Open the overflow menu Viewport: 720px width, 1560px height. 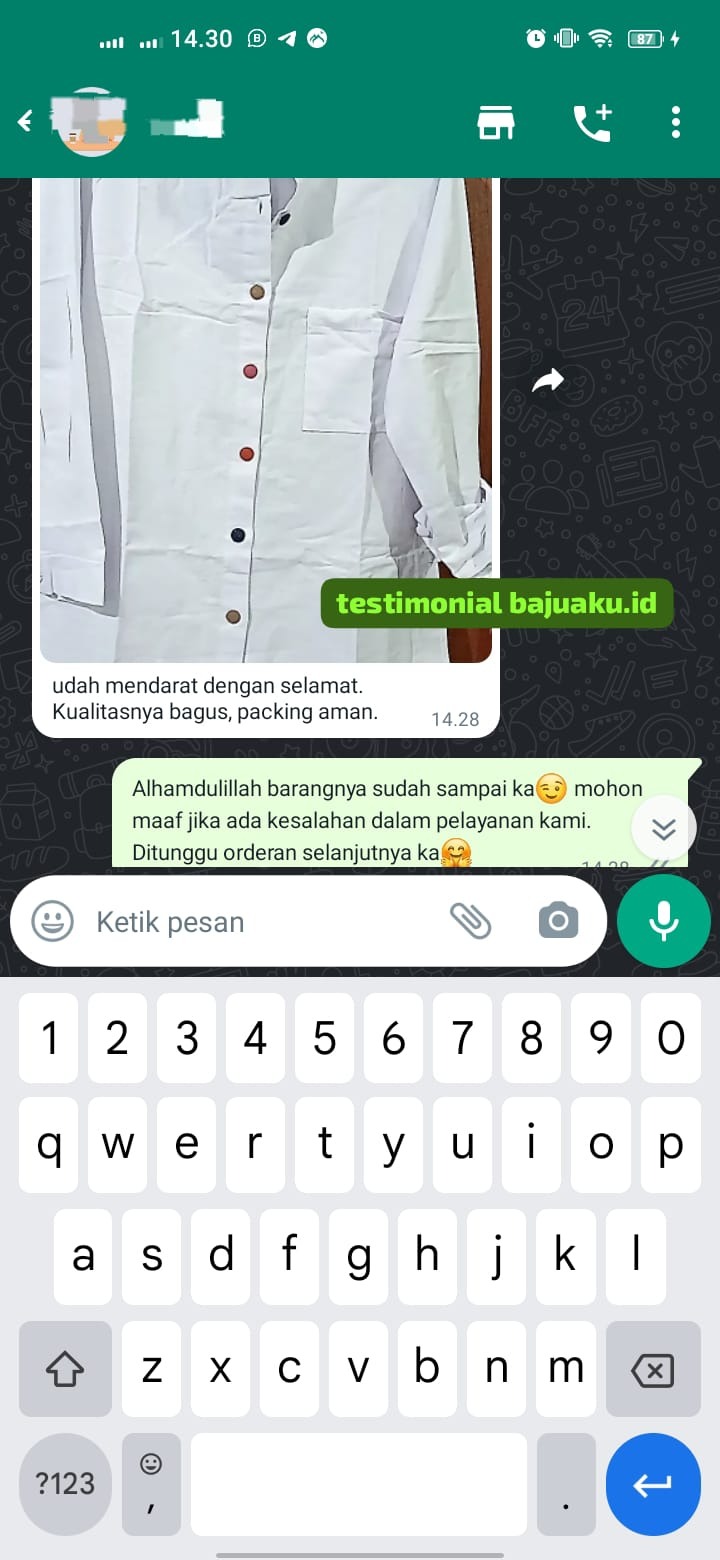676,122
